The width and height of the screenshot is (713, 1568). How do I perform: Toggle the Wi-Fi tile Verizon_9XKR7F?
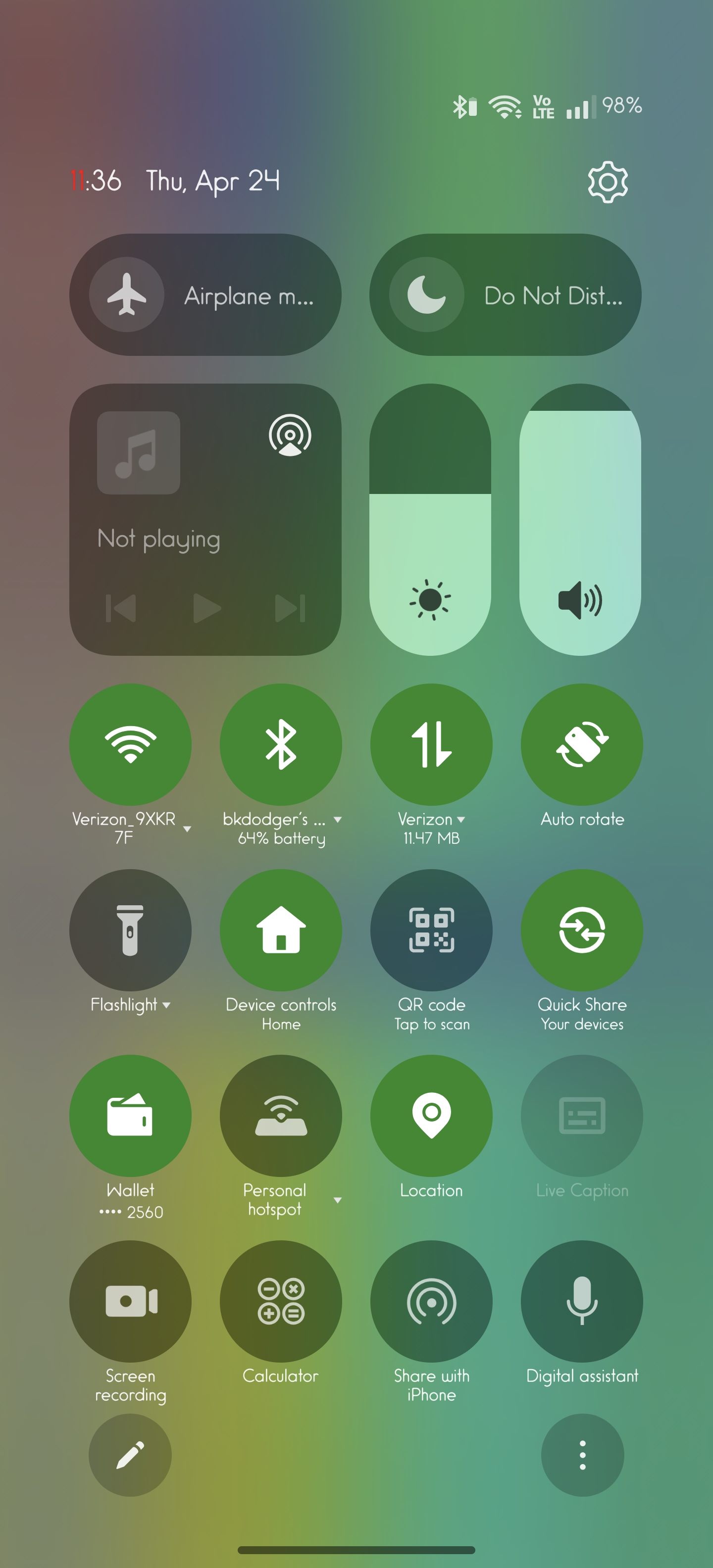pos(130,745)
